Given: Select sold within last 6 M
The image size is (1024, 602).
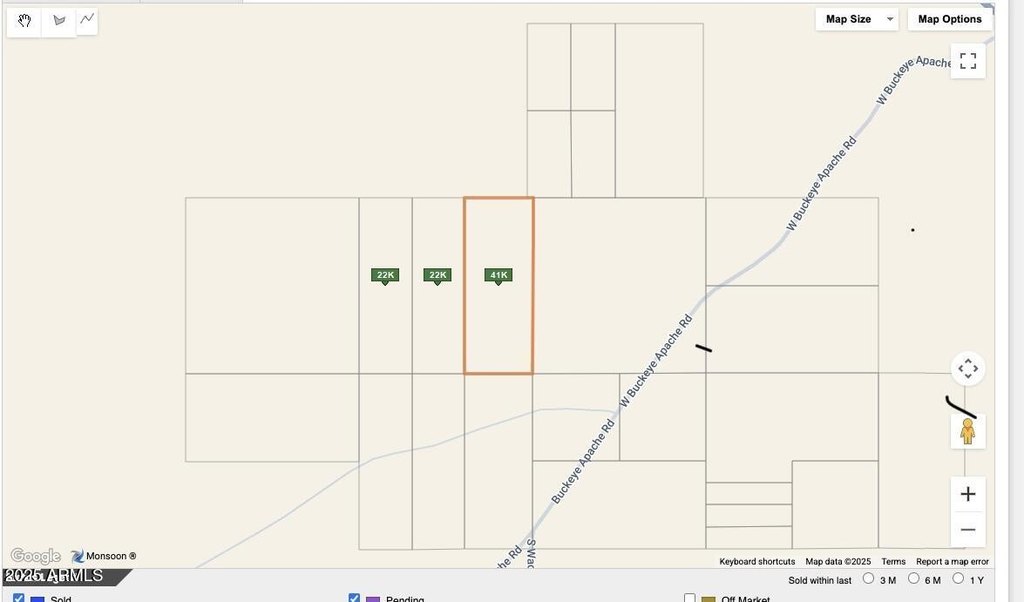Looking at the screenshot, I should pos(913,578).
